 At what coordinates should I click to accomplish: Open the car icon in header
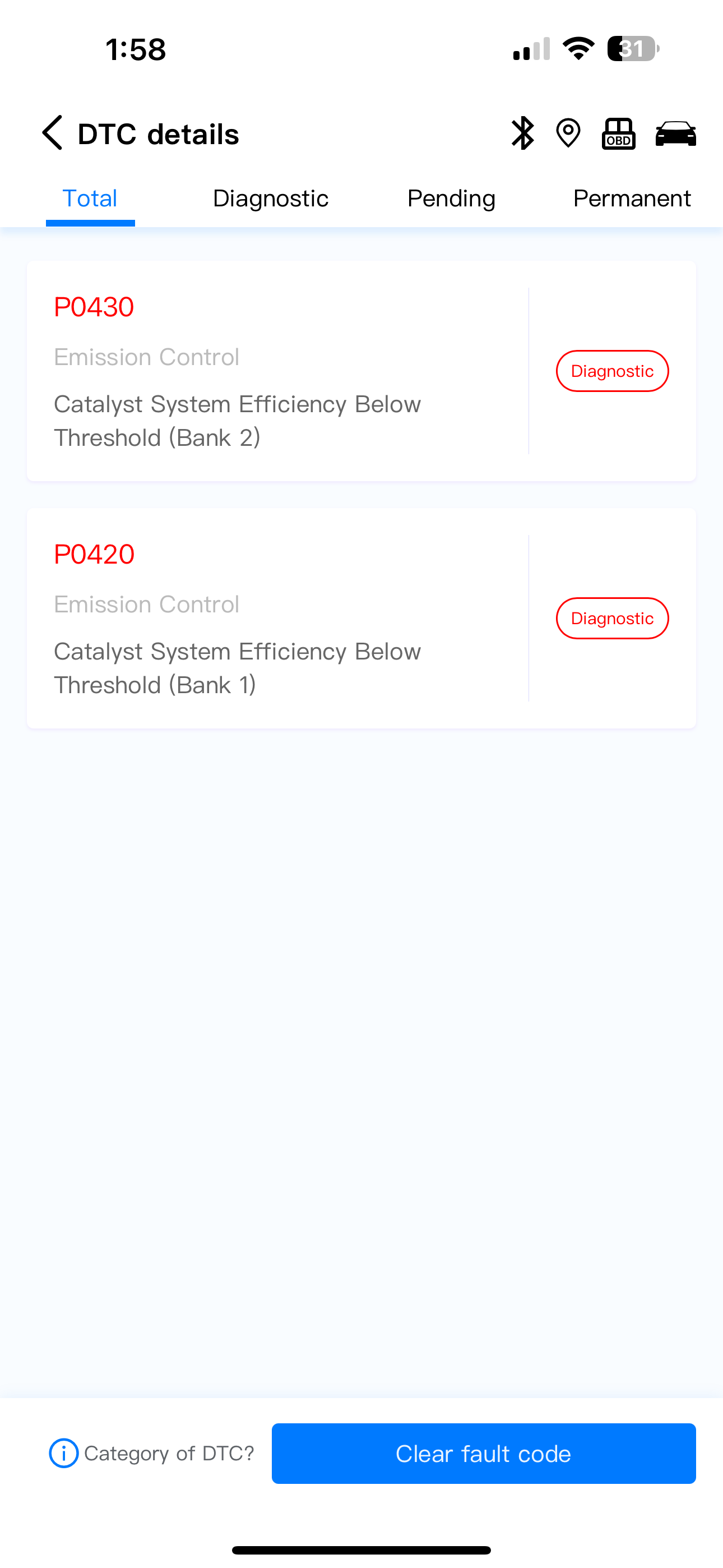[x=675, y=133]
